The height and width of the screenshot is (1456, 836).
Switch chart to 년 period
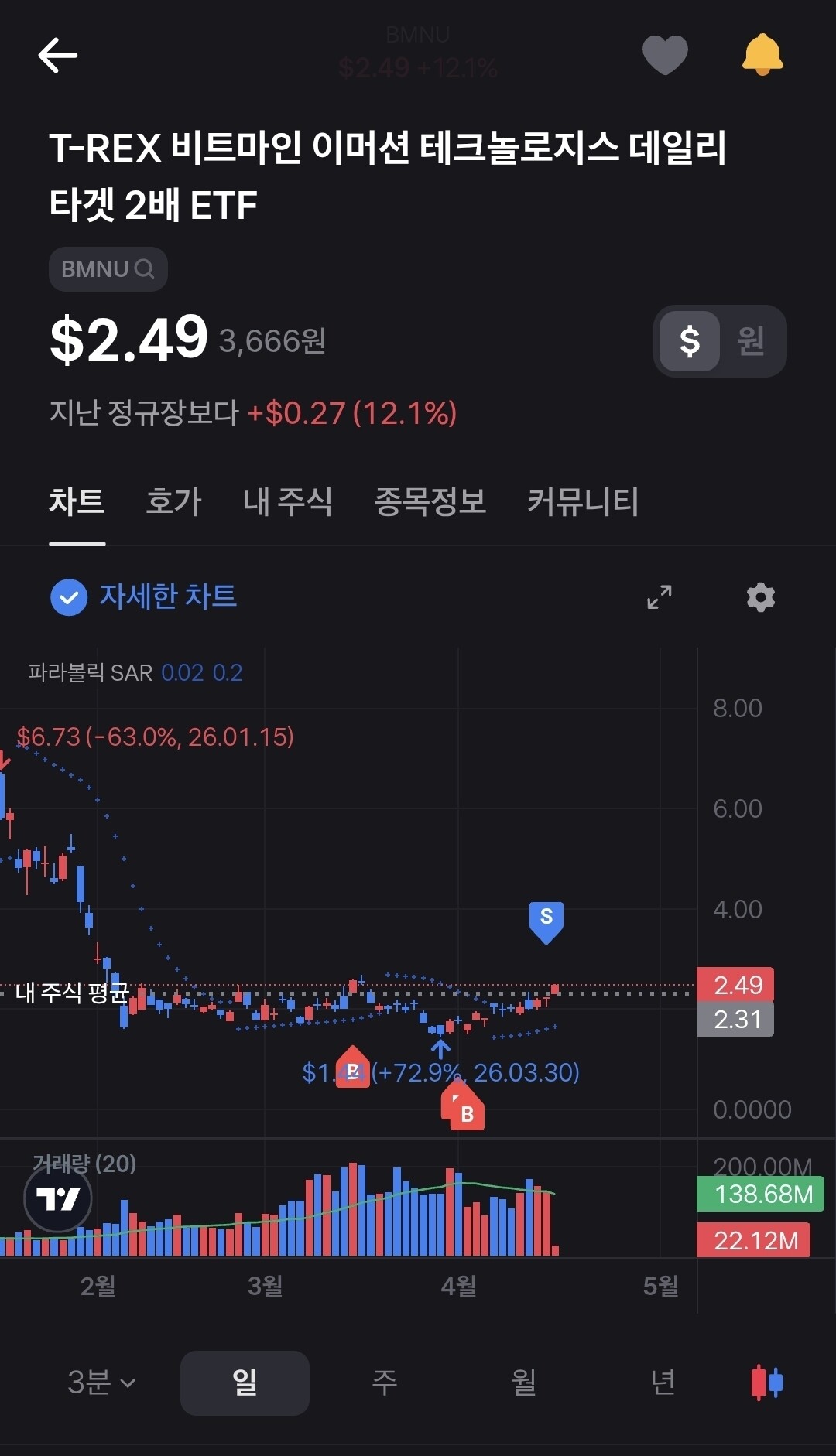pos(663,1383)
